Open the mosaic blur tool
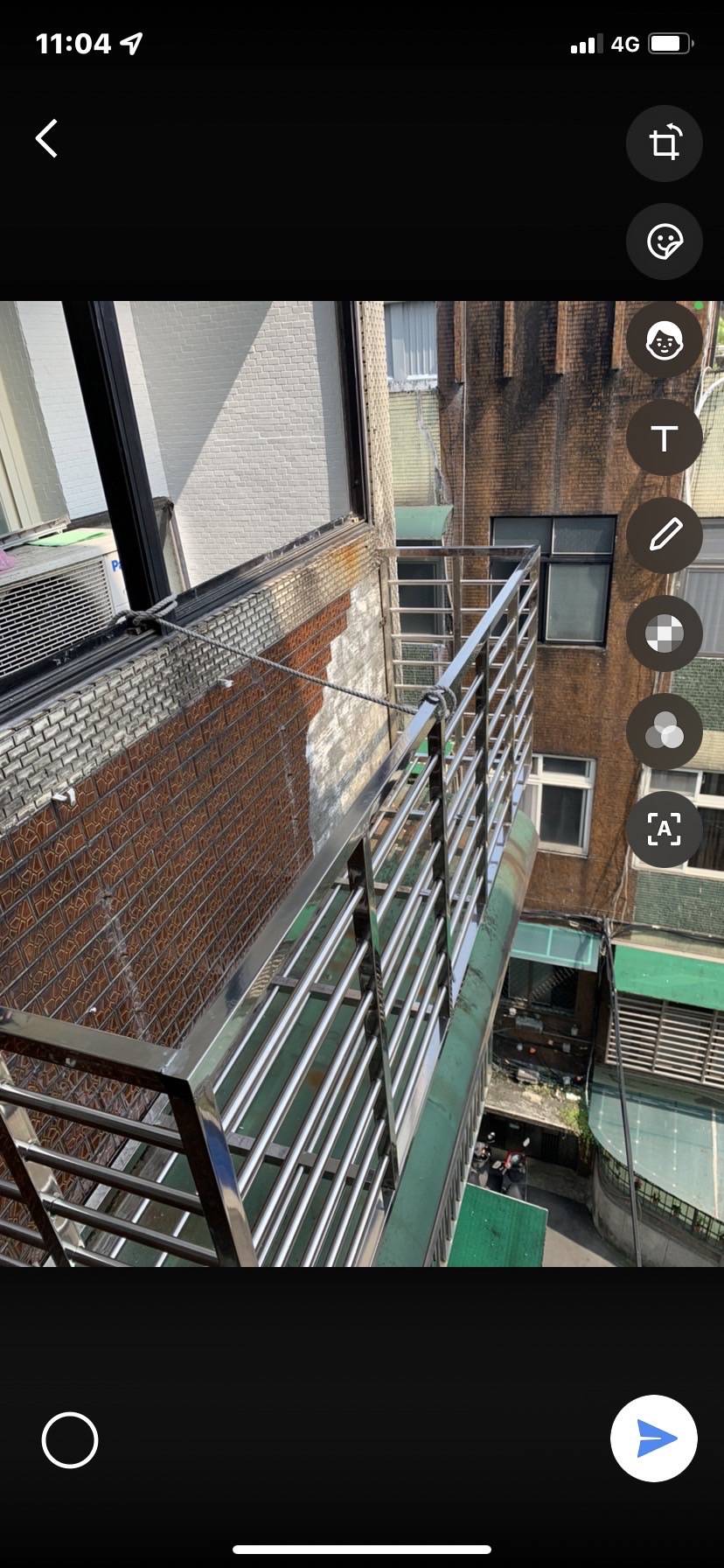This screenshot has height=1568, width=724. [x=665, y=634]
